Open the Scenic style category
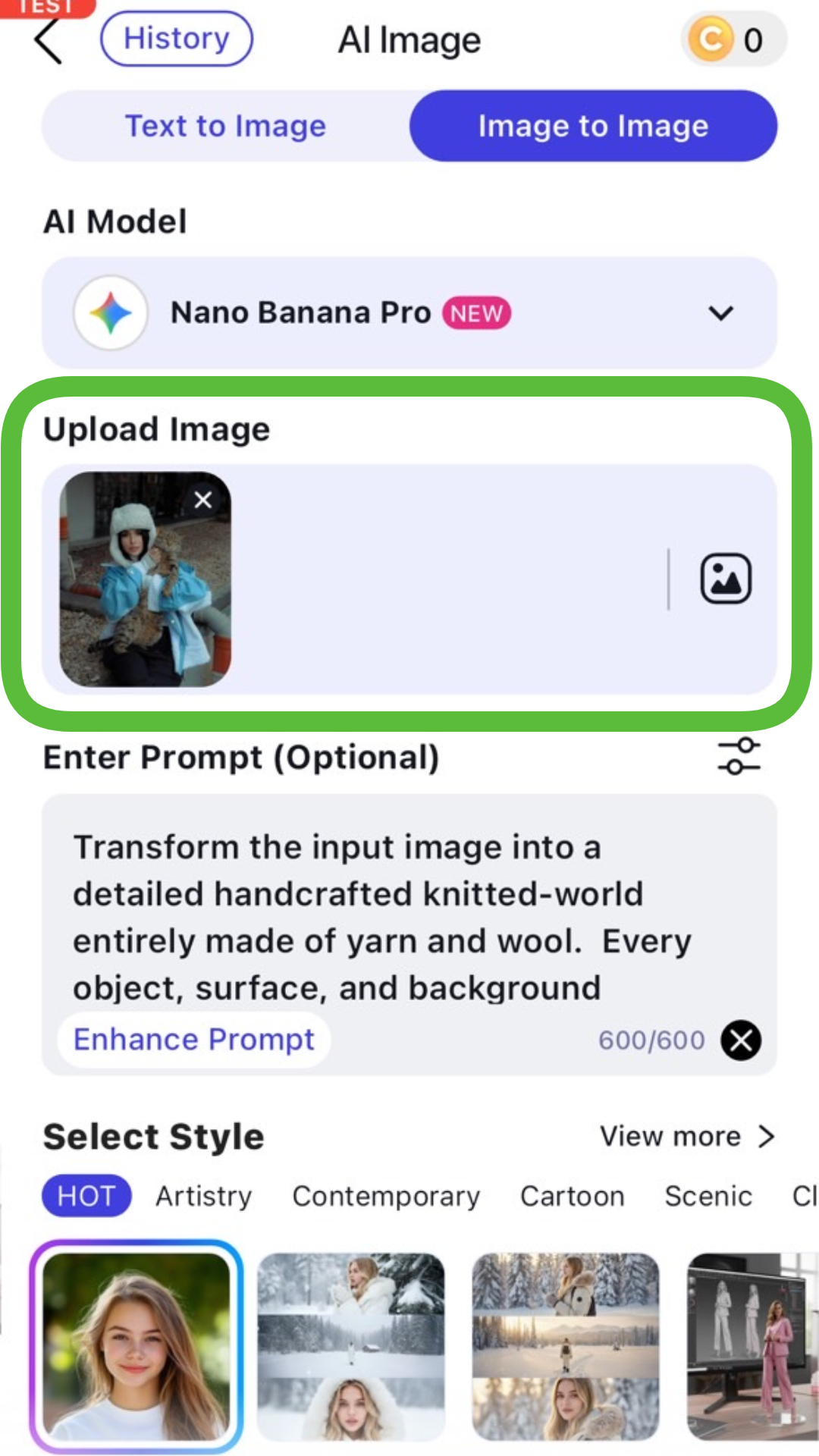Viewport: 819px width, 1456px height. (708, 1196)
